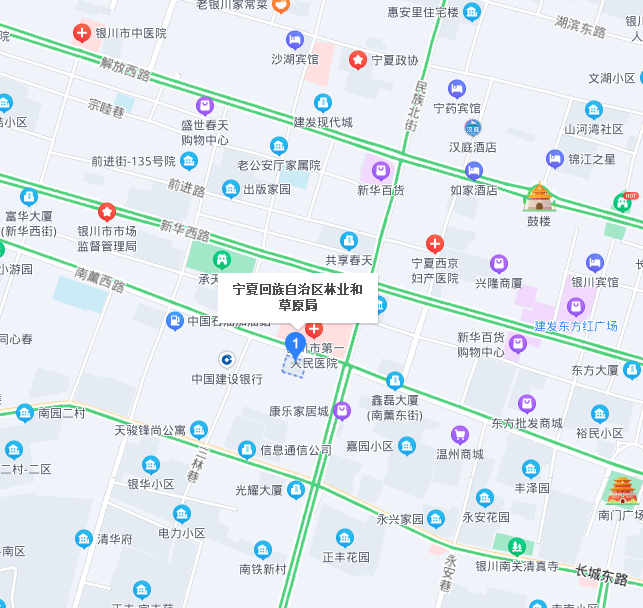Image resolution: width=643 pixels, height=608 pixels.
Task: Select the 中国建设银行 bank marker
Action: tap(227, 358)
